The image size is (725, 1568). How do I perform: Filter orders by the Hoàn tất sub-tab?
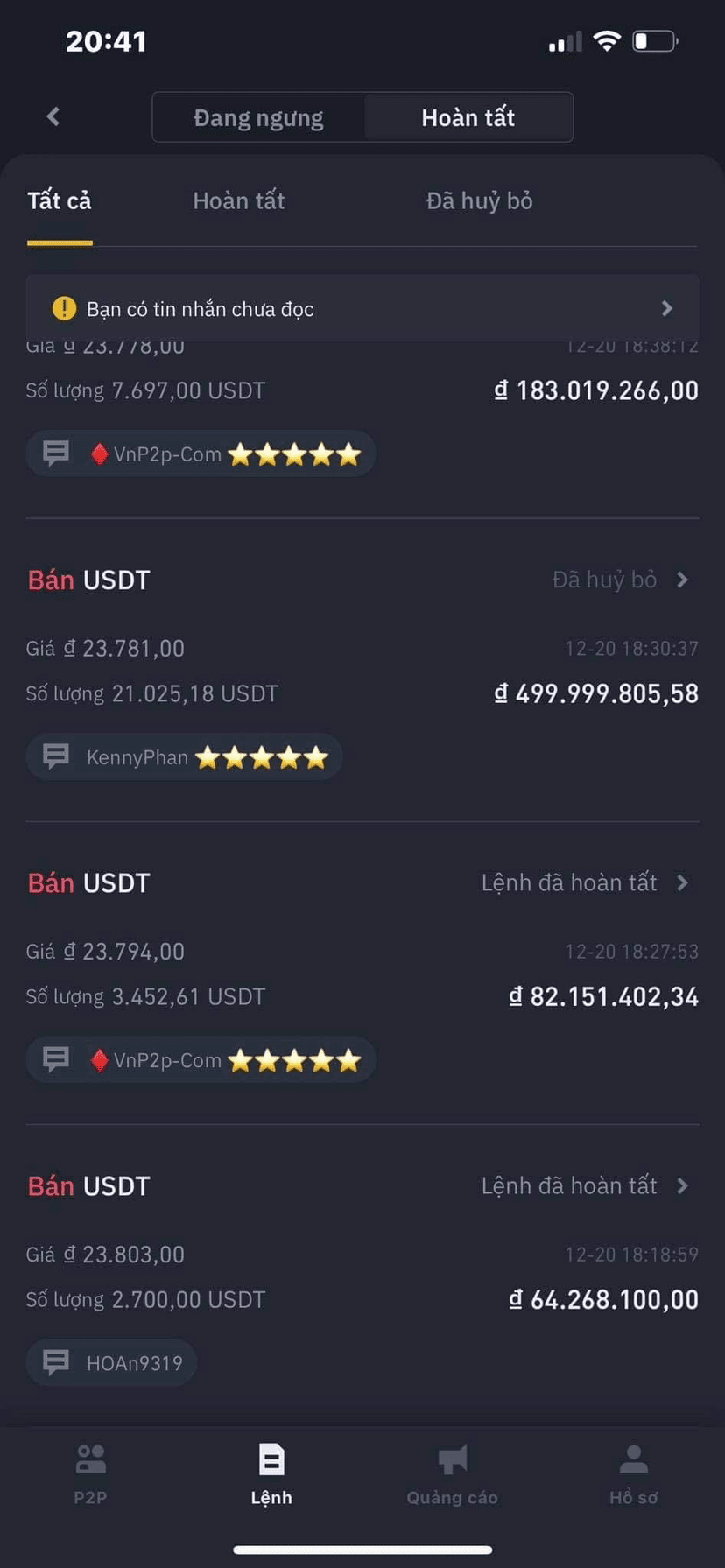238,201
